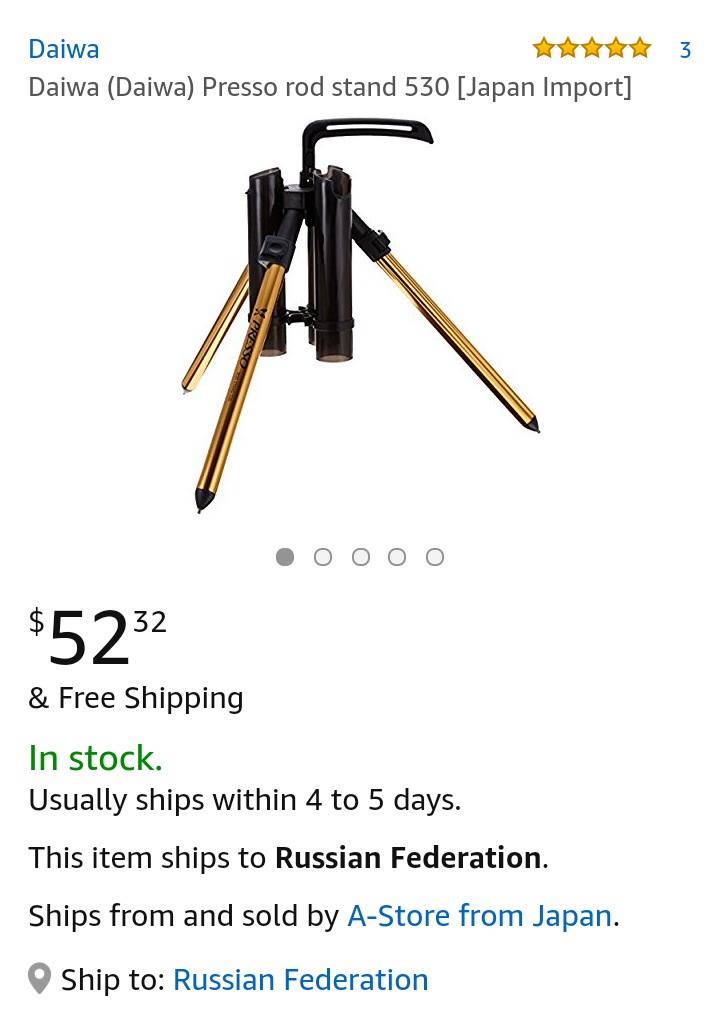Change the Ship to Russian Federation location
Screen dimensions: 720x1016
coord(300,980)
